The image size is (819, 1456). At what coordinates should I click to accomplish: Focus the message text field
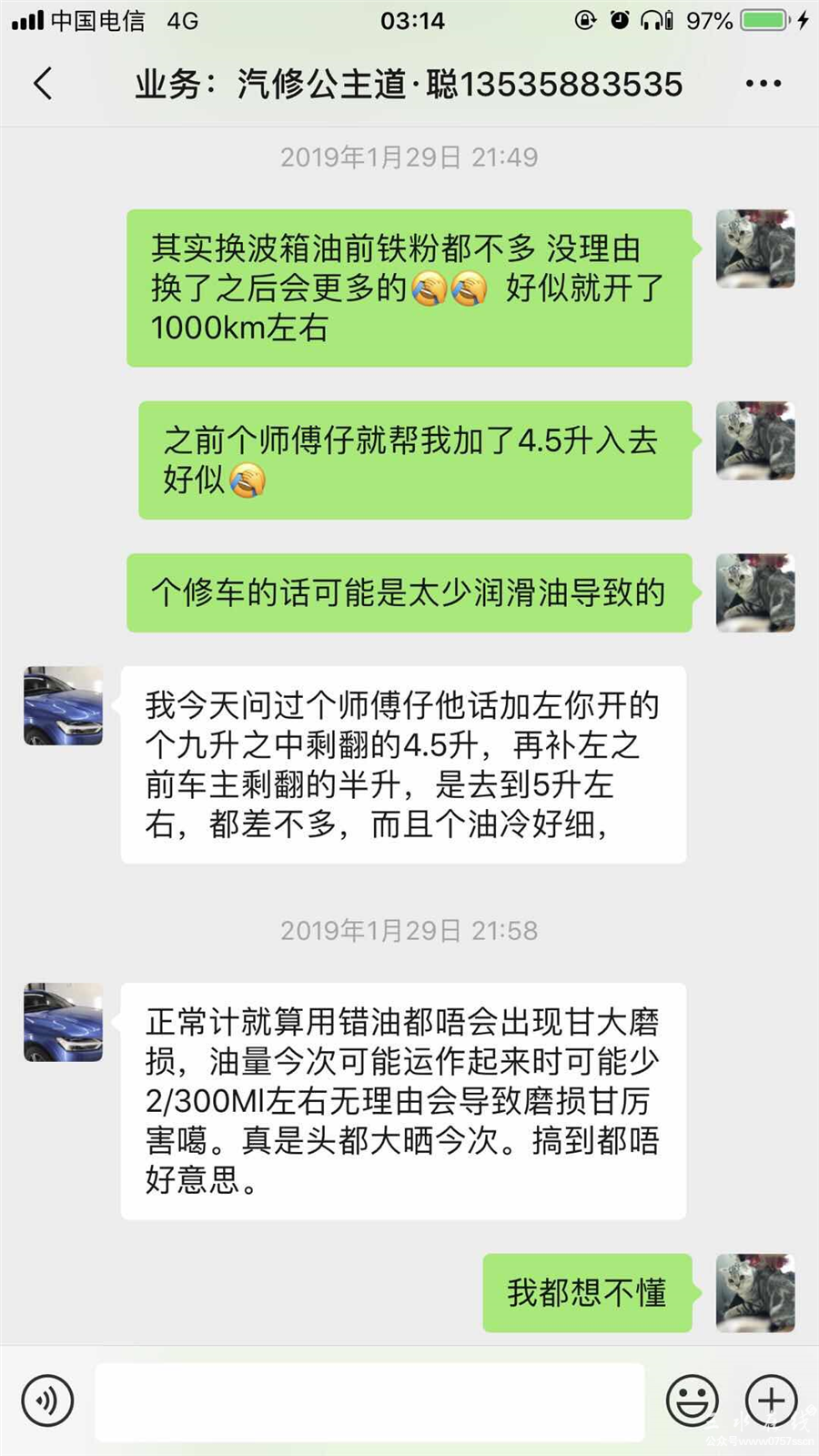(369, 1400)
